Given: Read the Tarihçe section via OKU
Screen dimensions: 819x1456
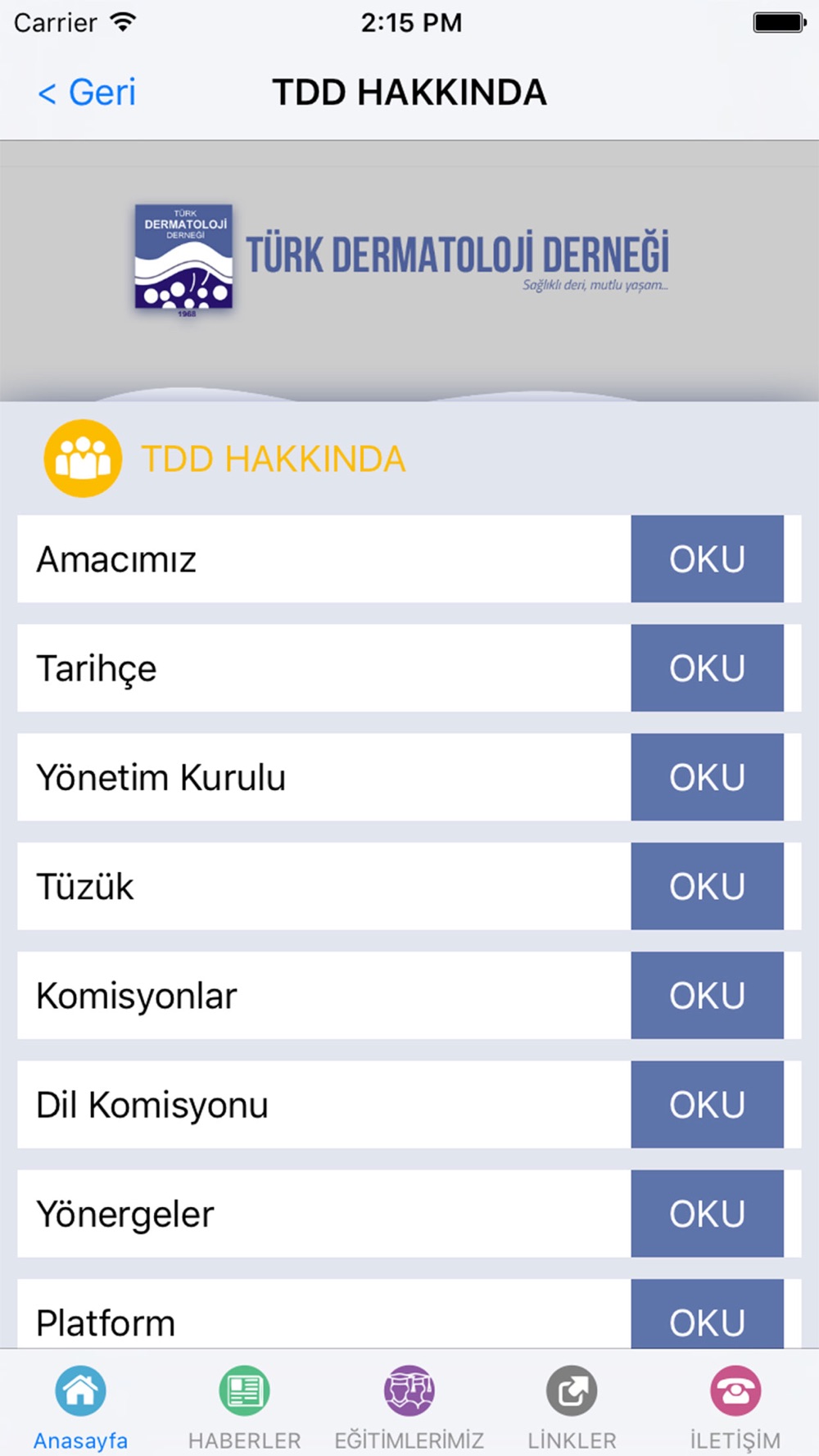Looking at the screenshot, I should click(707, 668).
